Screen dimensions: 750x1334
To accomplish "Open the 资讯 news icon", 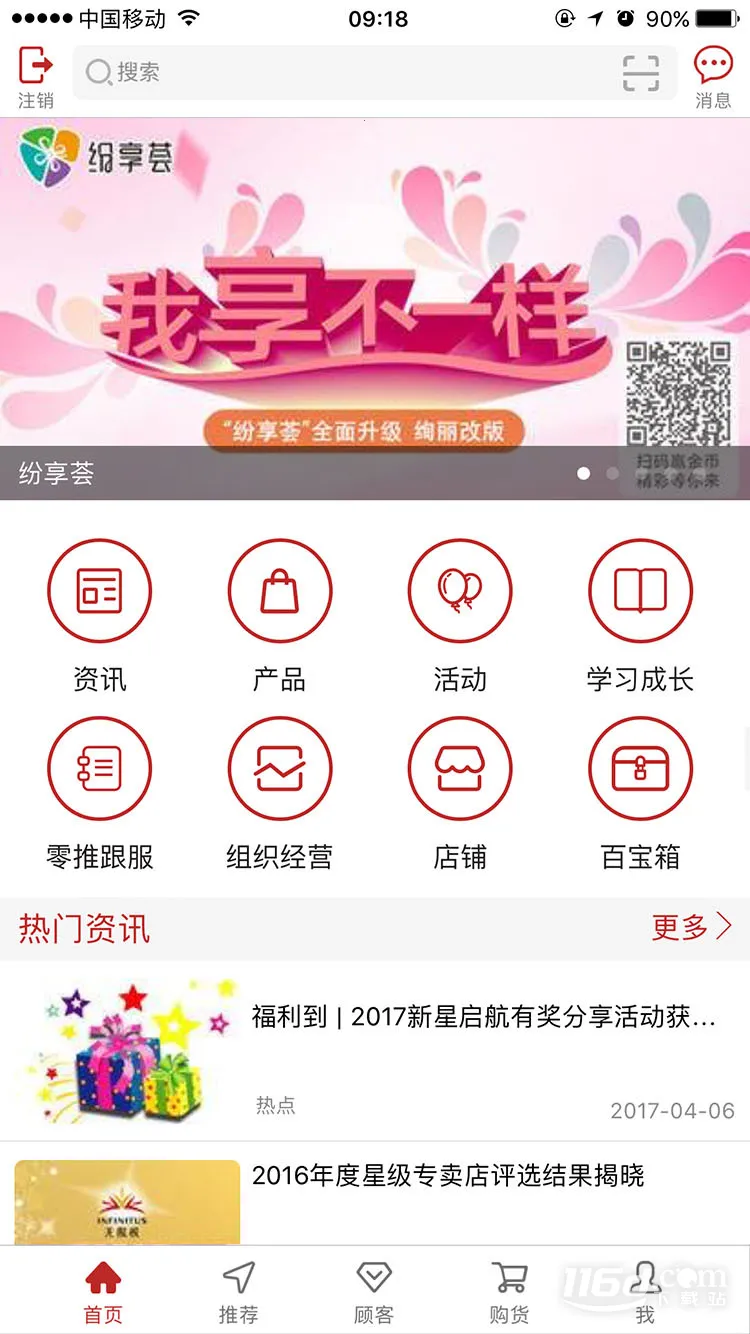I will [x=100, y=590].
